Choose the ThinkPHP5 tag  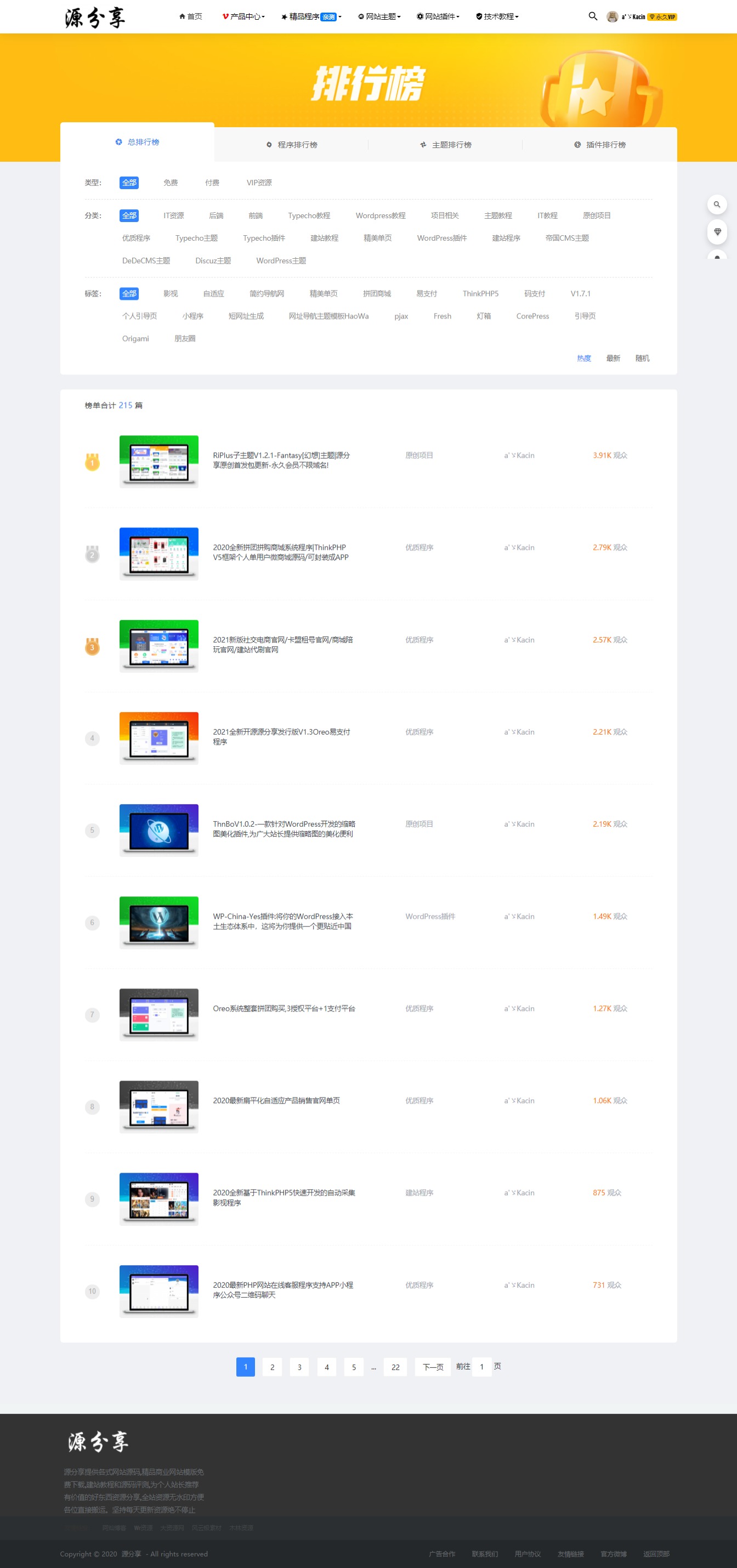[x=480, y=293]
